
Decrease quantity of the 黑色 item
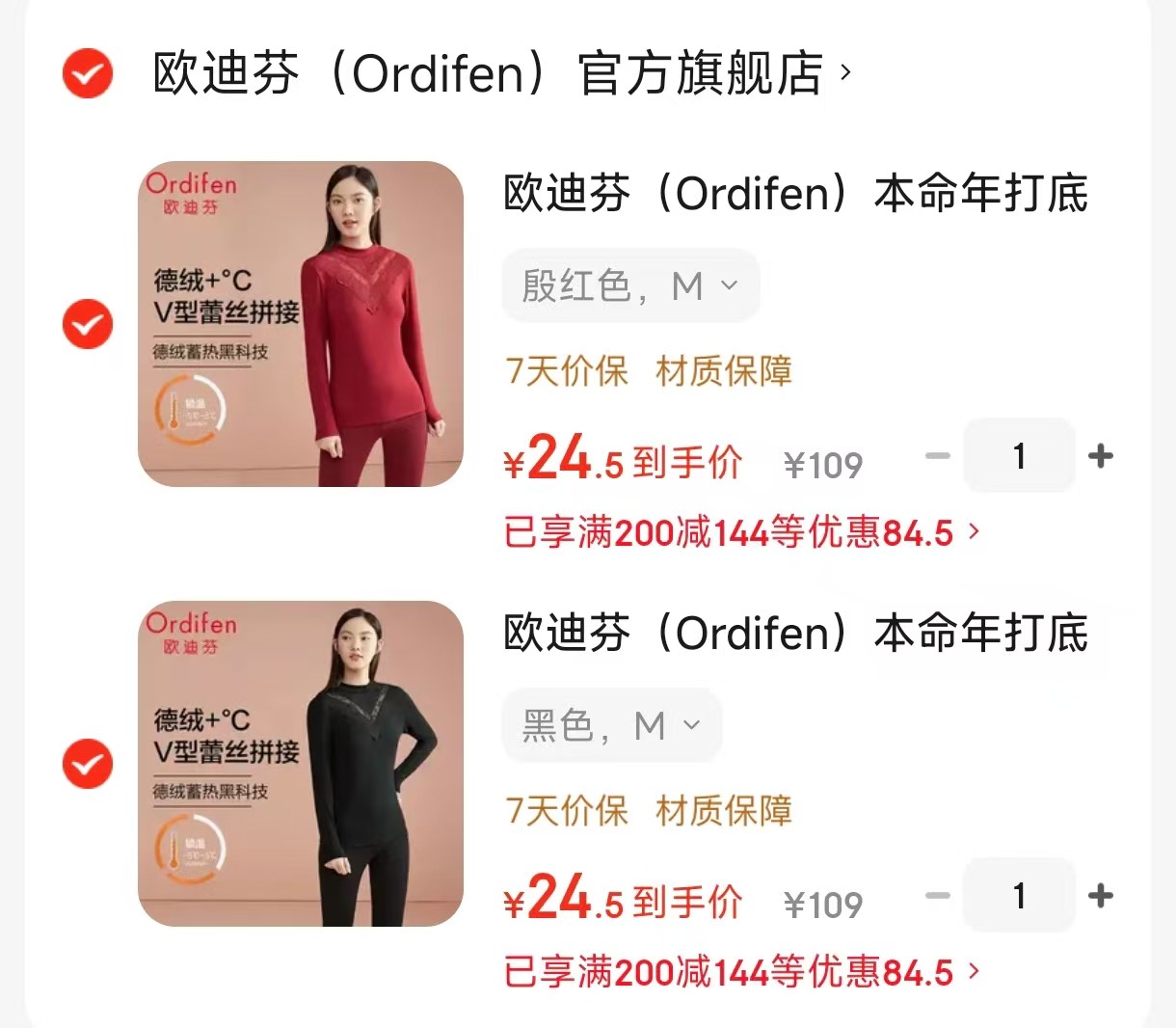pos(938,896)
